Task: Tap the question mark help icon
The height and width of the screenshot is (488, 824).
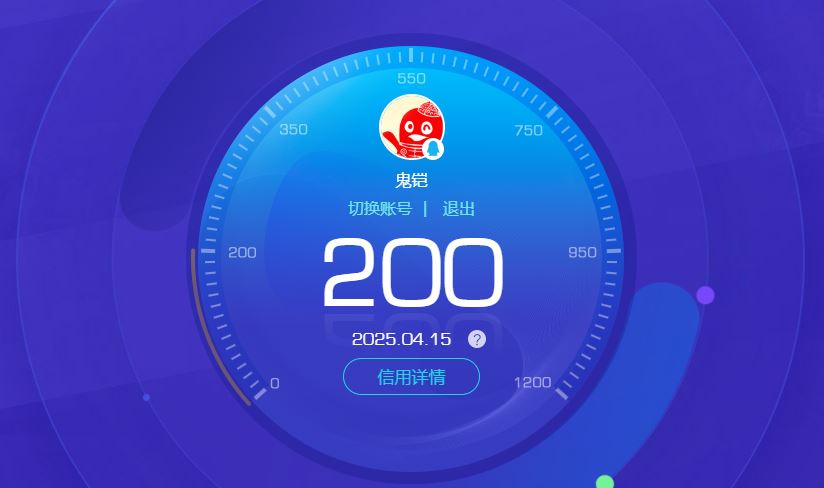Action: [477, 339]
